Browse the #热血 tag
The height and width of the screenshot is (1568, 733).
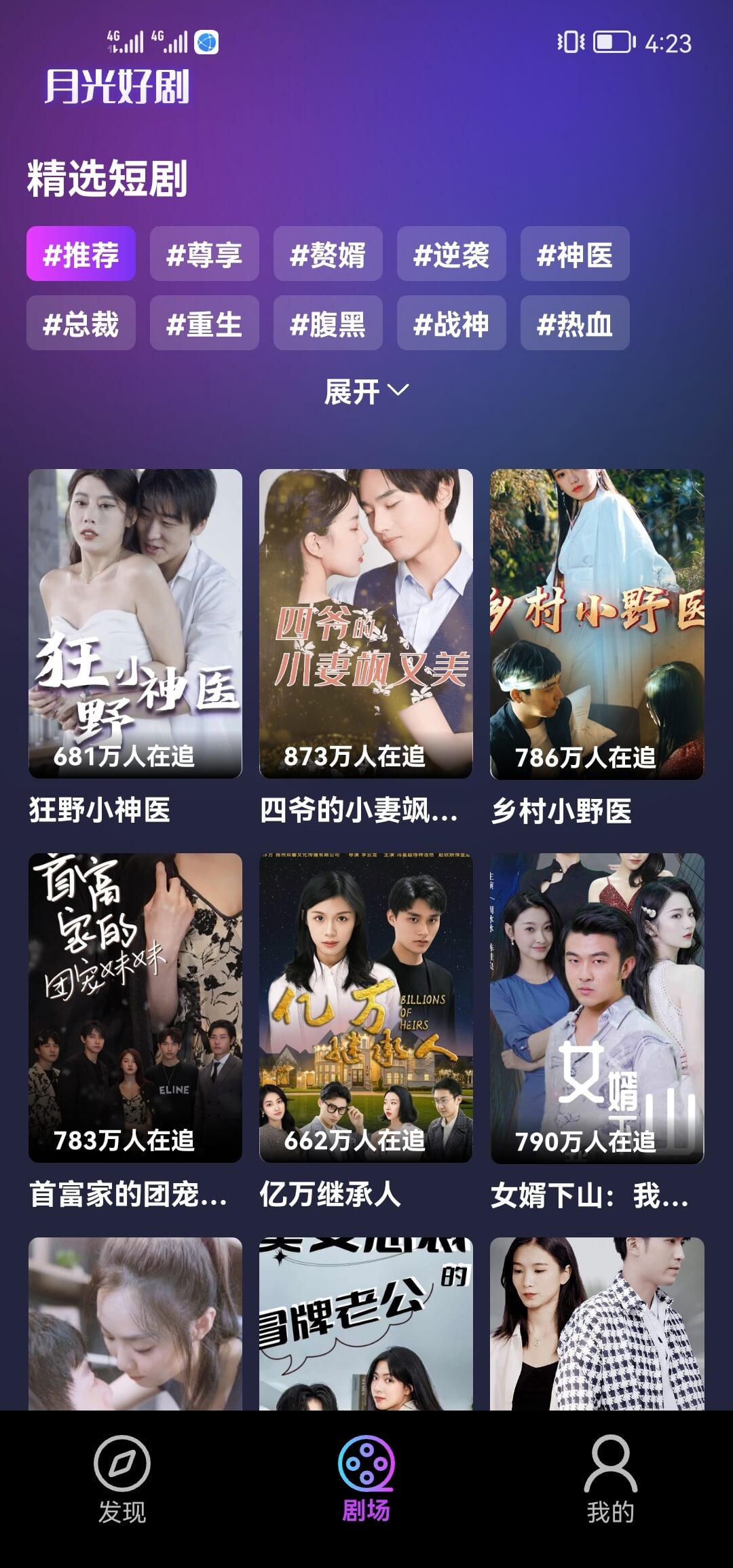click(575, 323)
